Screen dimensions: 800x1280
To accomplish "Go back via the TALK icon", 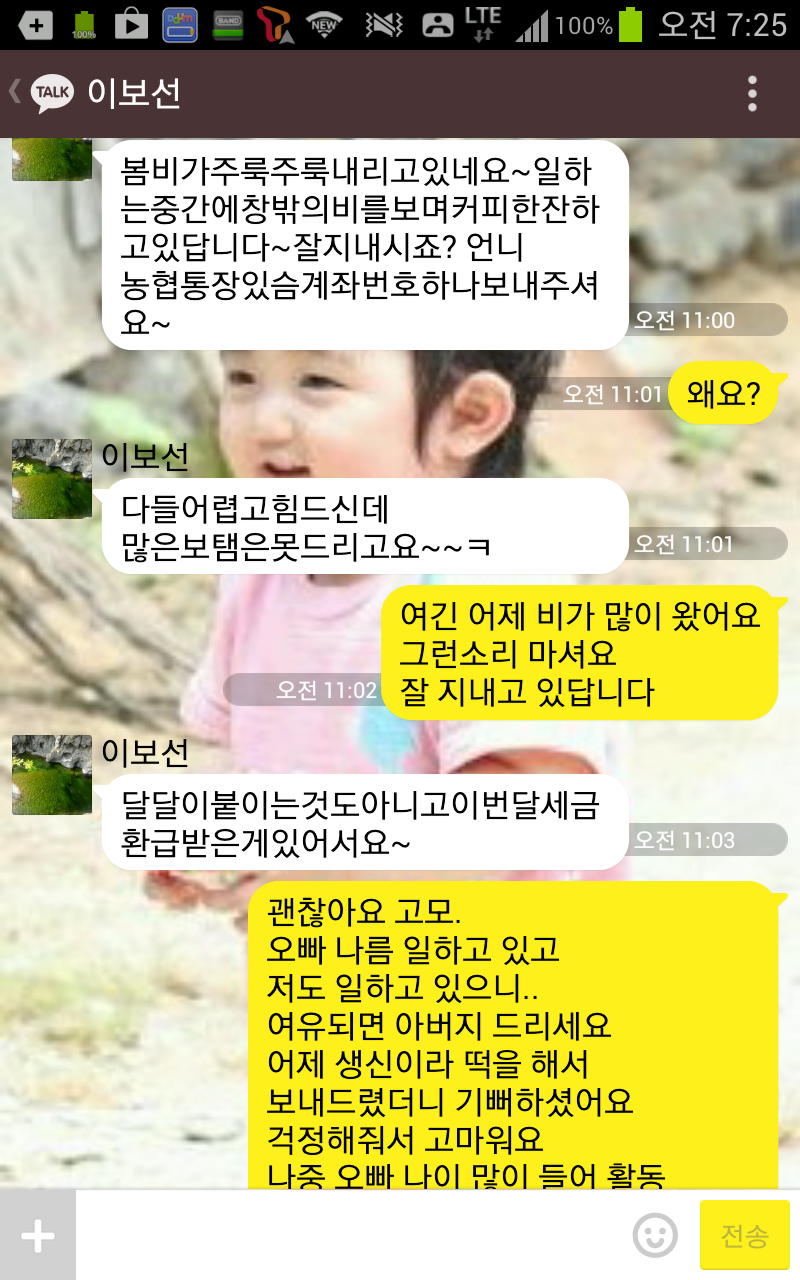I will (x=50, y=93).
